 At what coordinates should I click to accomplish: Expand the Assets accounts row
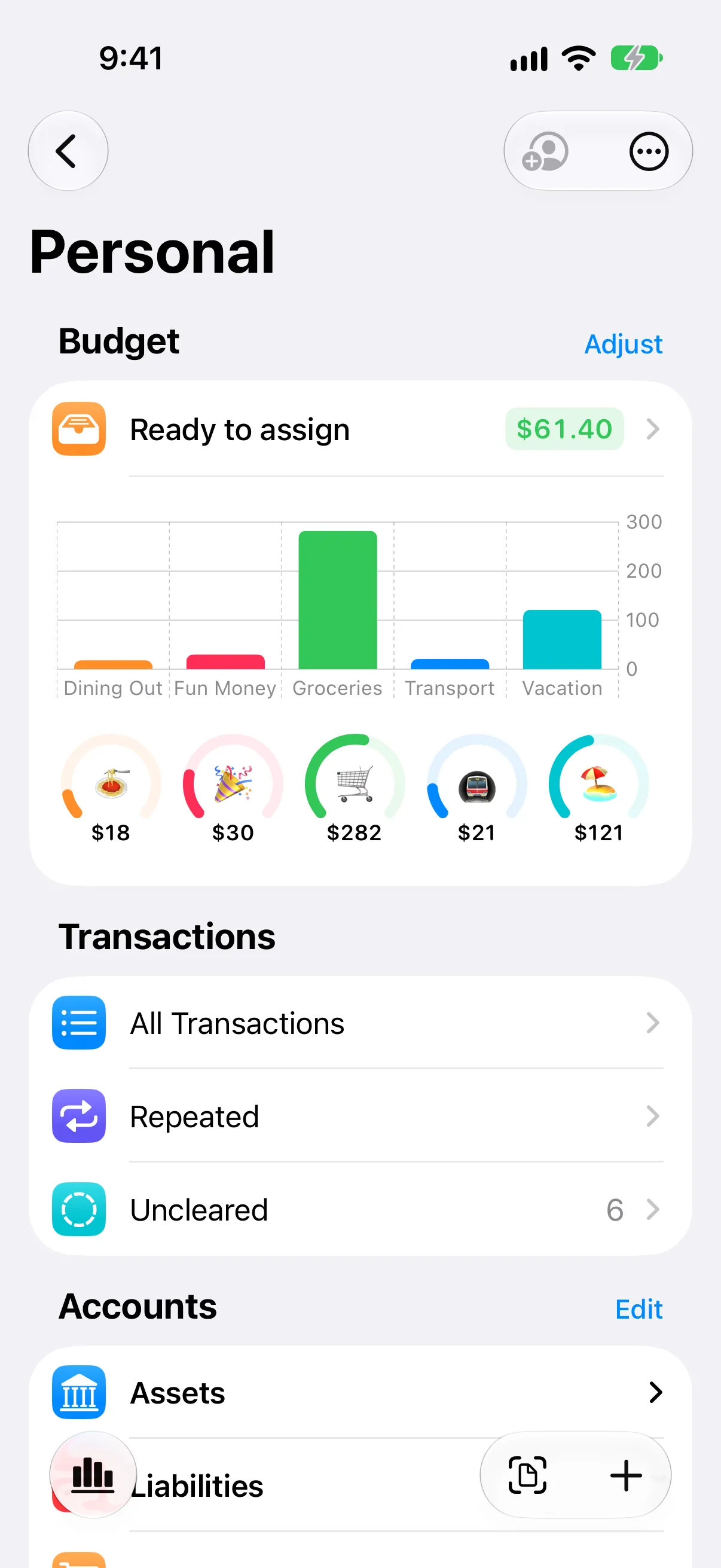click(360, 1393)
